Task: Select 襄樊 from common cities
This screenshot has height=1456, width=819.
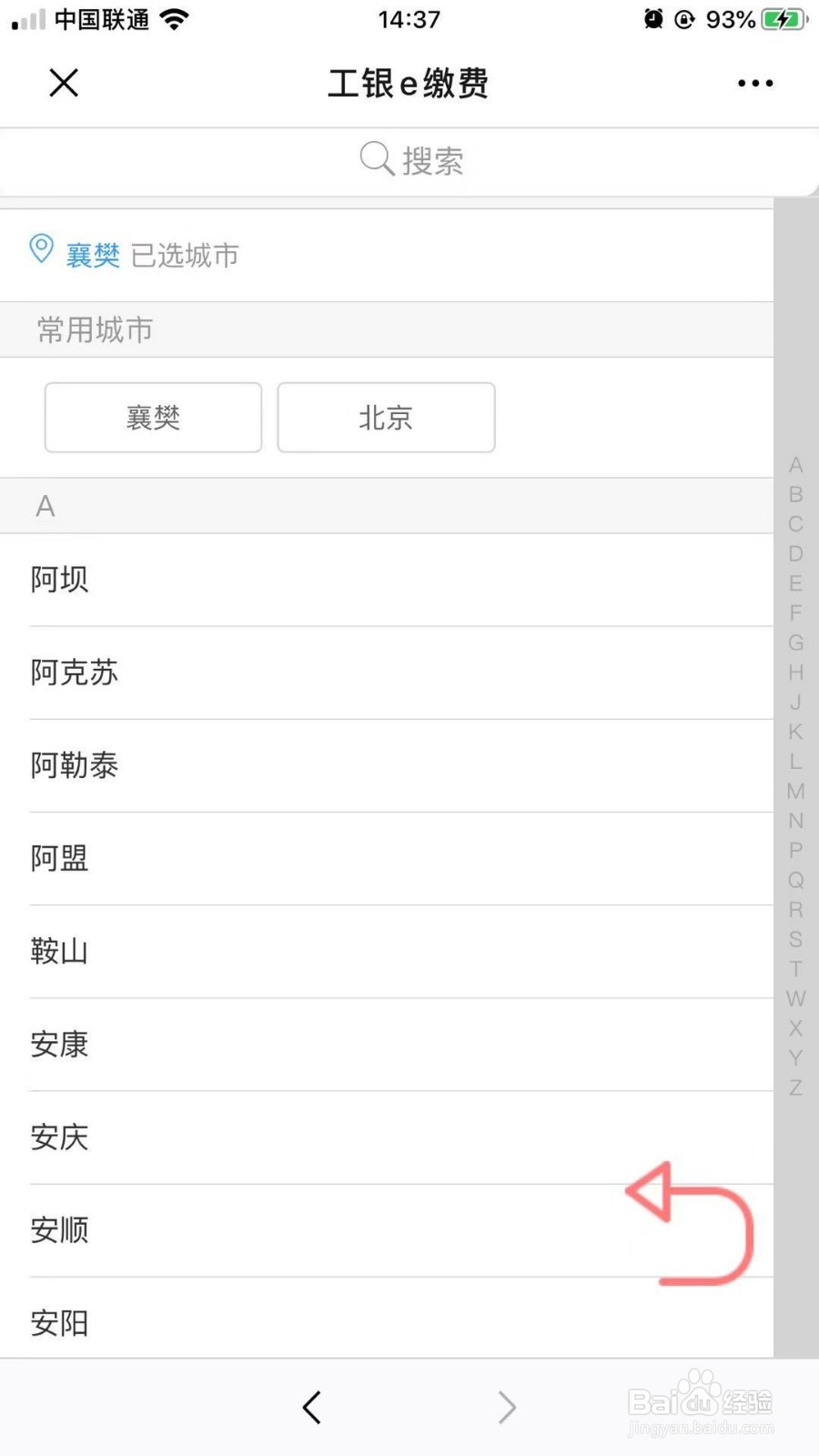Action: (x=152, y=417)
